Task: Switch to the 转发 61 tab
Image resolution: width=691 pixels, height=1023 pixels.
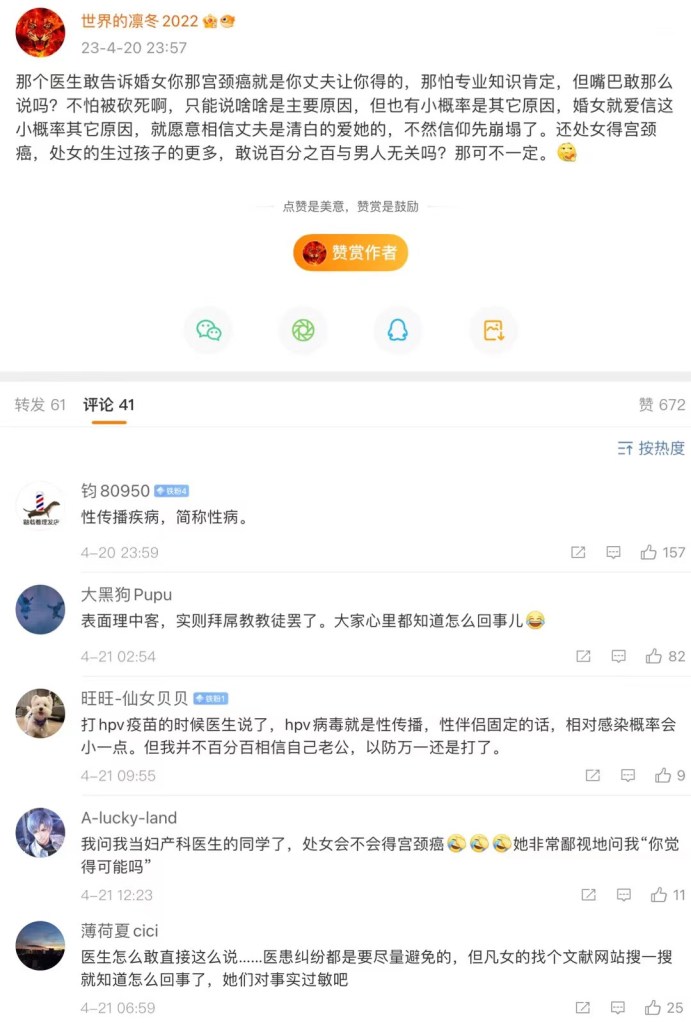Action: (40, 404)
